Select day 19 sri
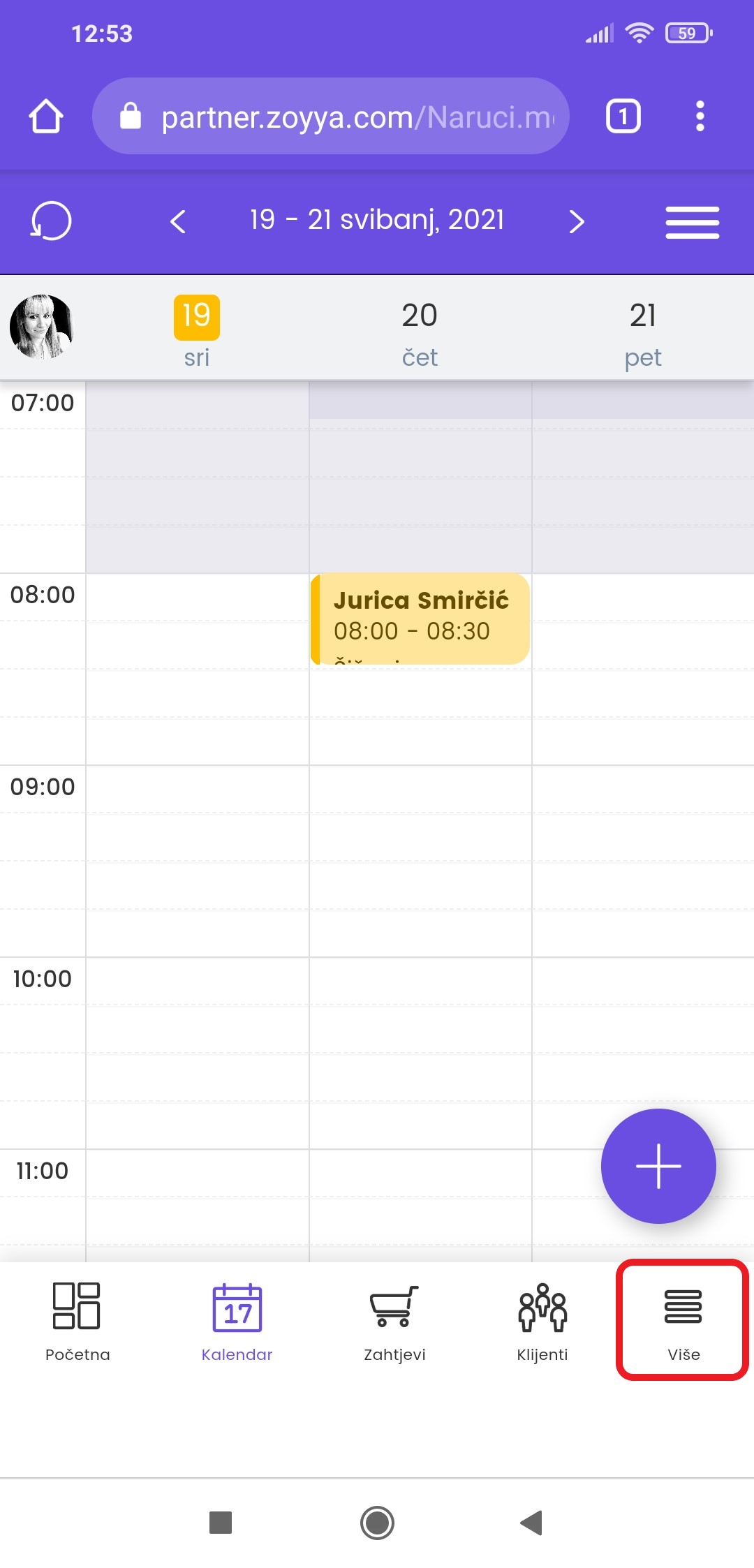The width and height of the screenshot is (754, 1568). [197, 332]
